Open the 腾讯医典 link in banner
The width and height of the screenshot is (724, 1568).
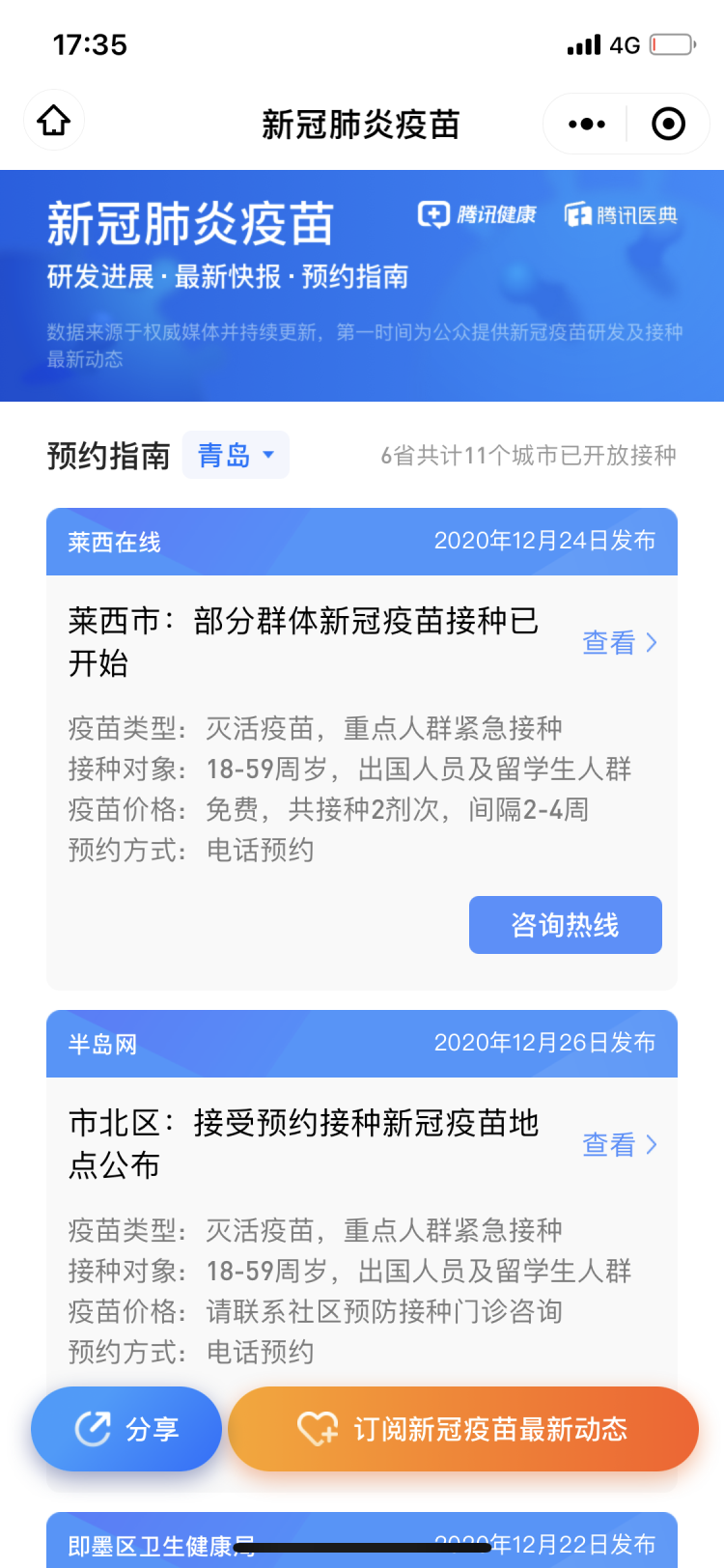coord(621,214)
